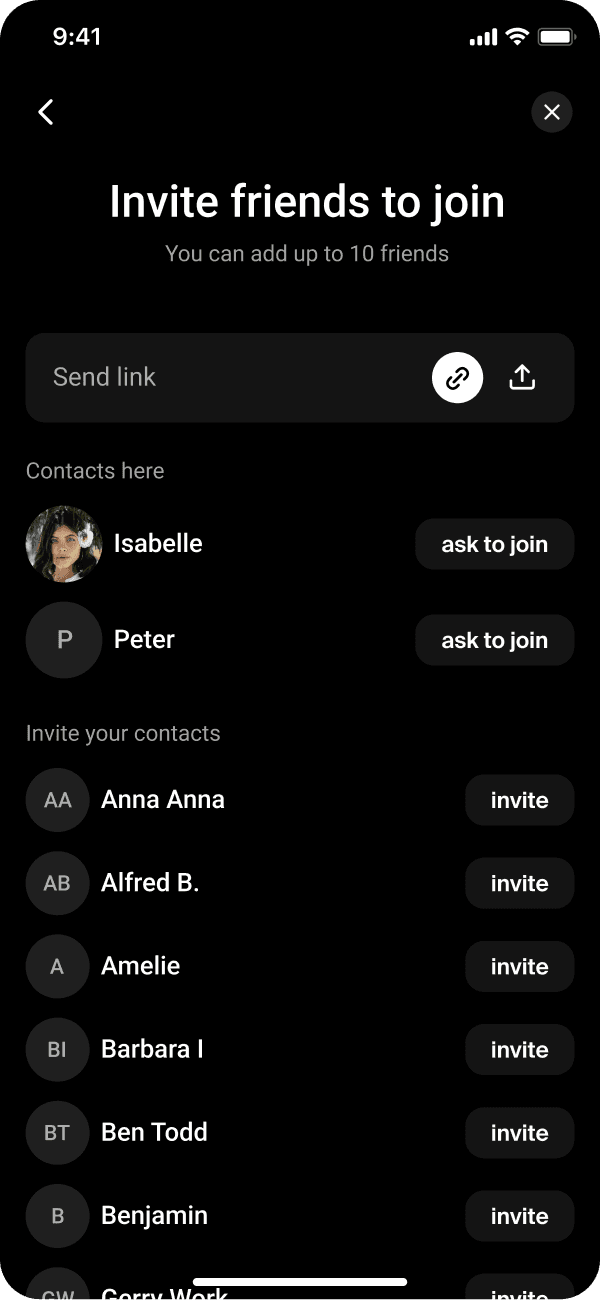Ask Peter to join
The width and height of the screenshot is (600, 1300).
494,640
